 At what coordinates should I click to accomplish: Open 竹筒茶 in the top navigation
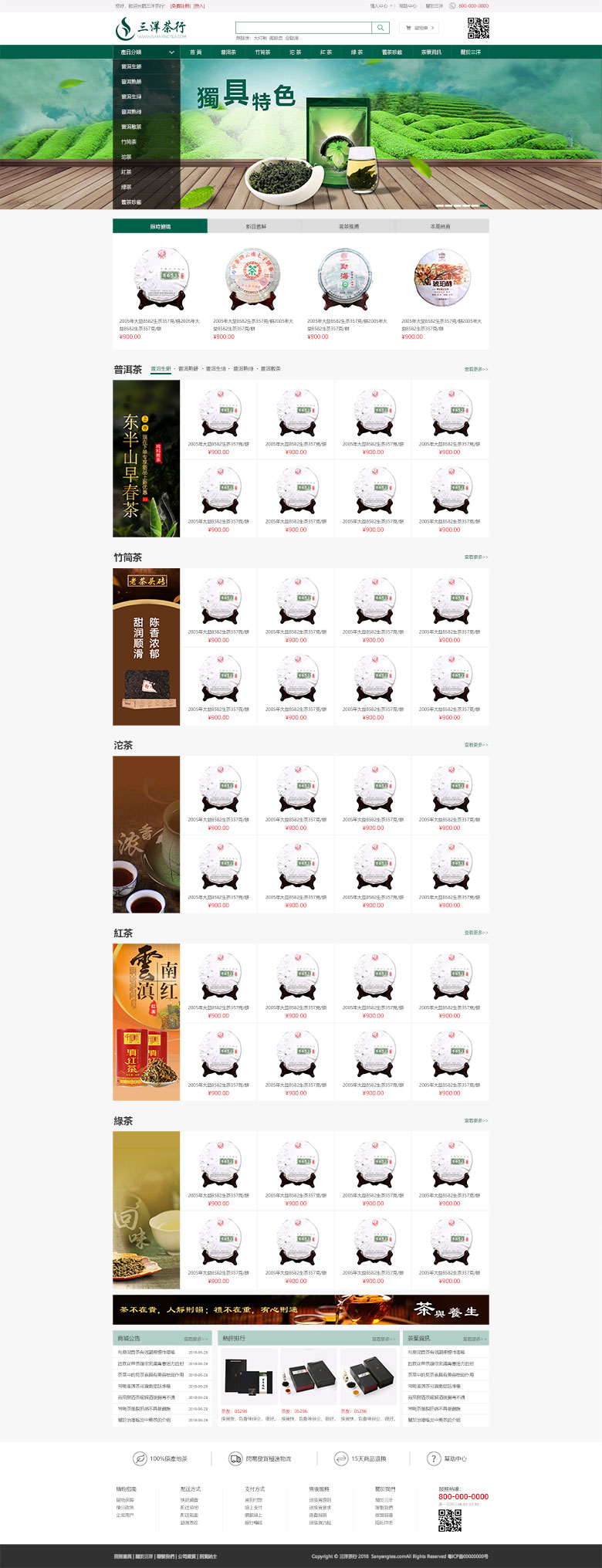(262, 52)
